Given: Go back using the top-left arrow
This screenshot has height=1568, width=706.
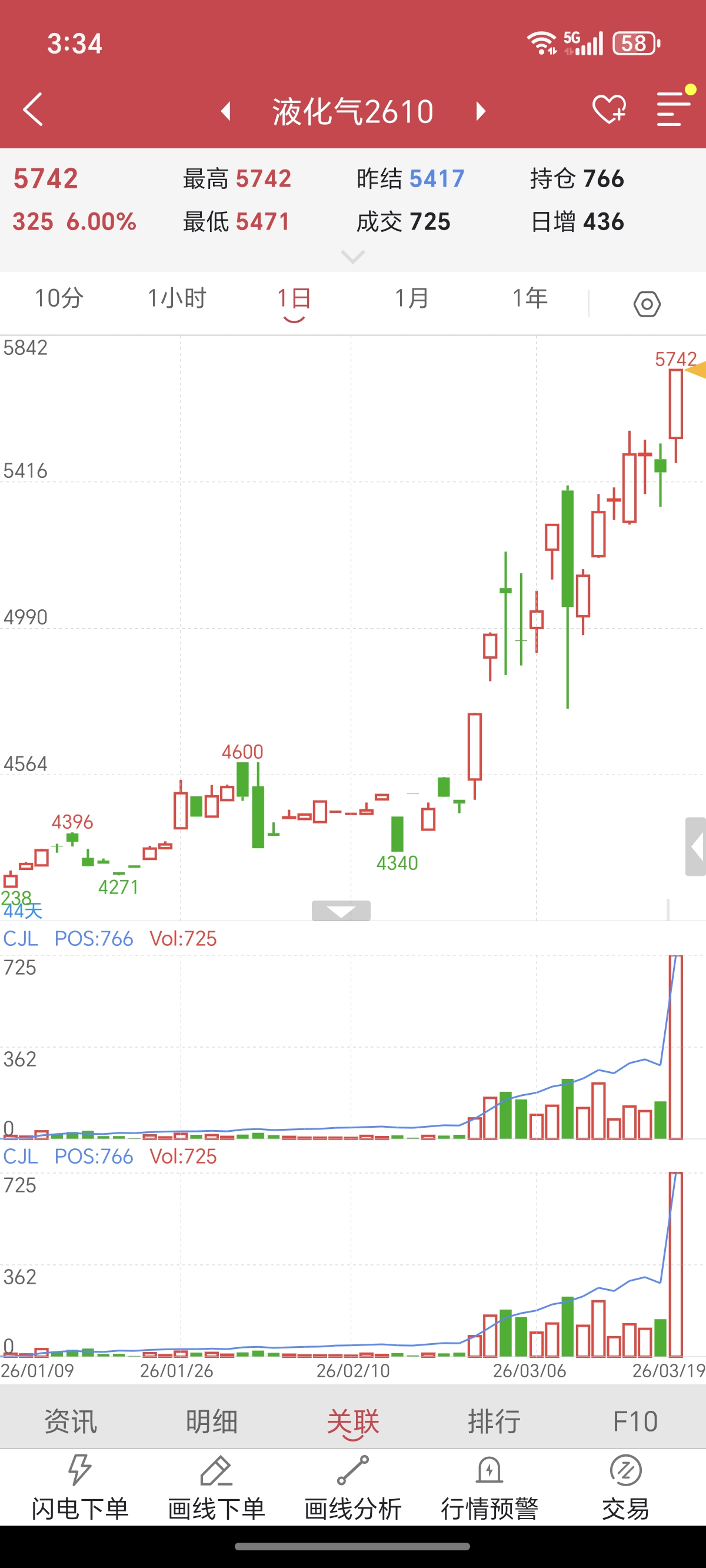Looking at the screenshot, I should click(x=34, y=109).
